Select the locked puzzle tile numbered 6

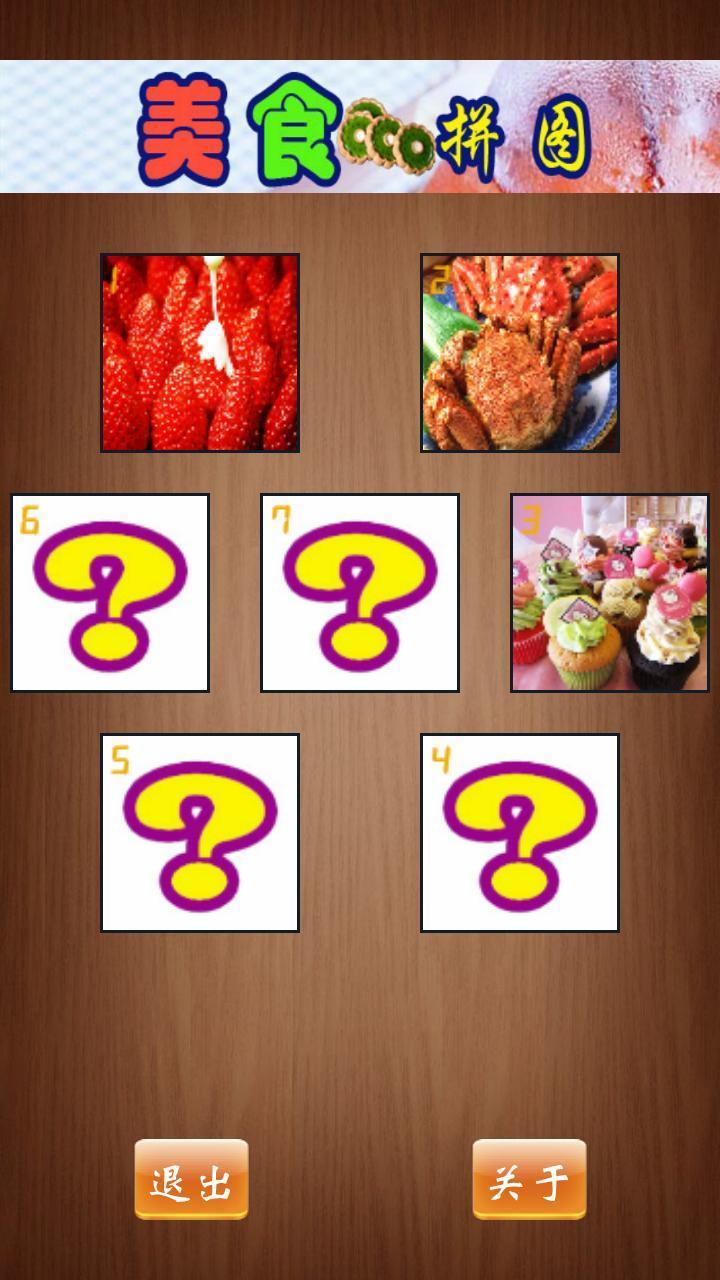pos(110,593)
